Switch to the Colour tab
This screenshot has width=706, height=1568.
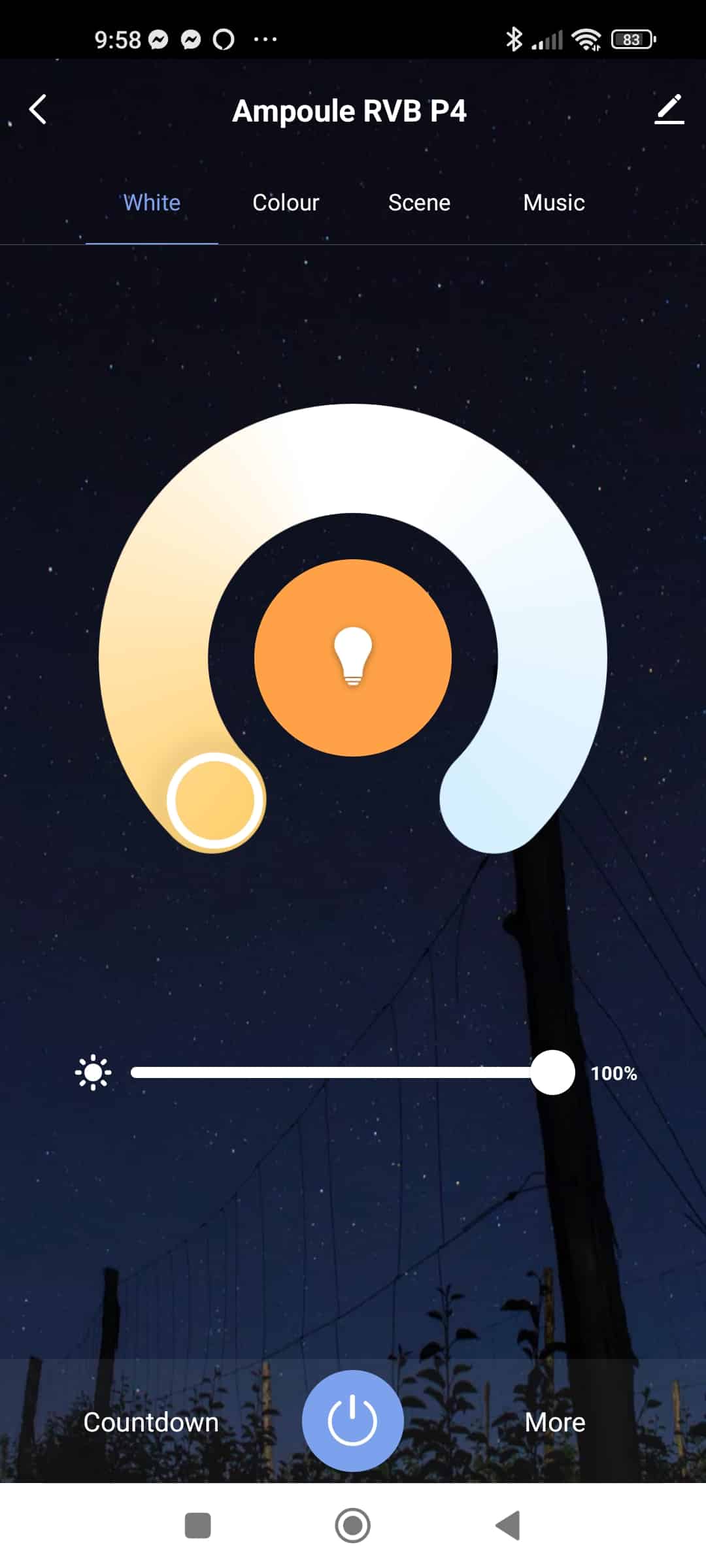coord(286,203)
